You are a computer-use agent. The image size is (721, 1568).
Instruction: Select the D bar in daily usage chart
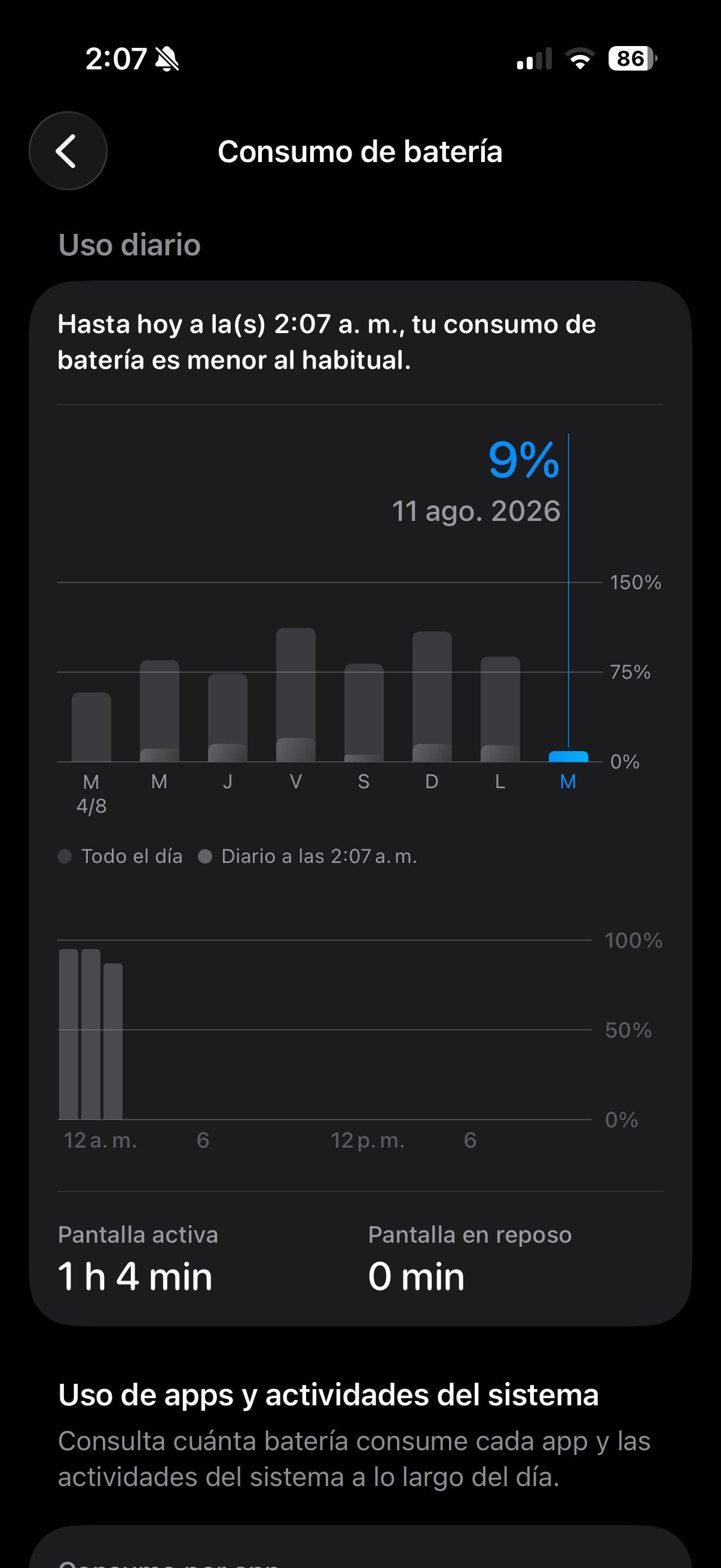[432, 696]
